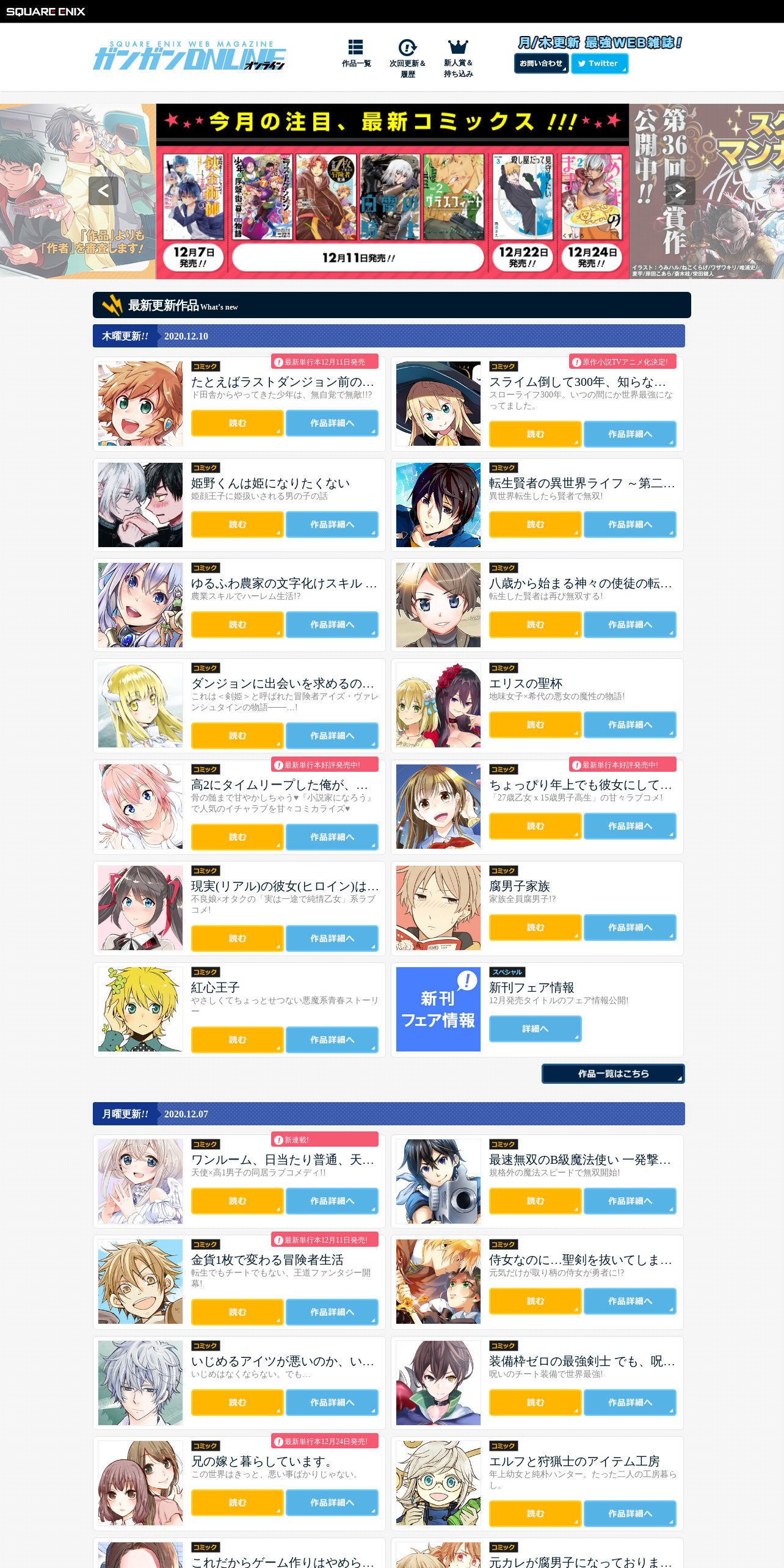Image resolution: width=784 pixels, height=1568 pixels.
Task: Open details for 兄の嫁と暮らしています
Action: pyautogui.click(x=332, y=1503)
